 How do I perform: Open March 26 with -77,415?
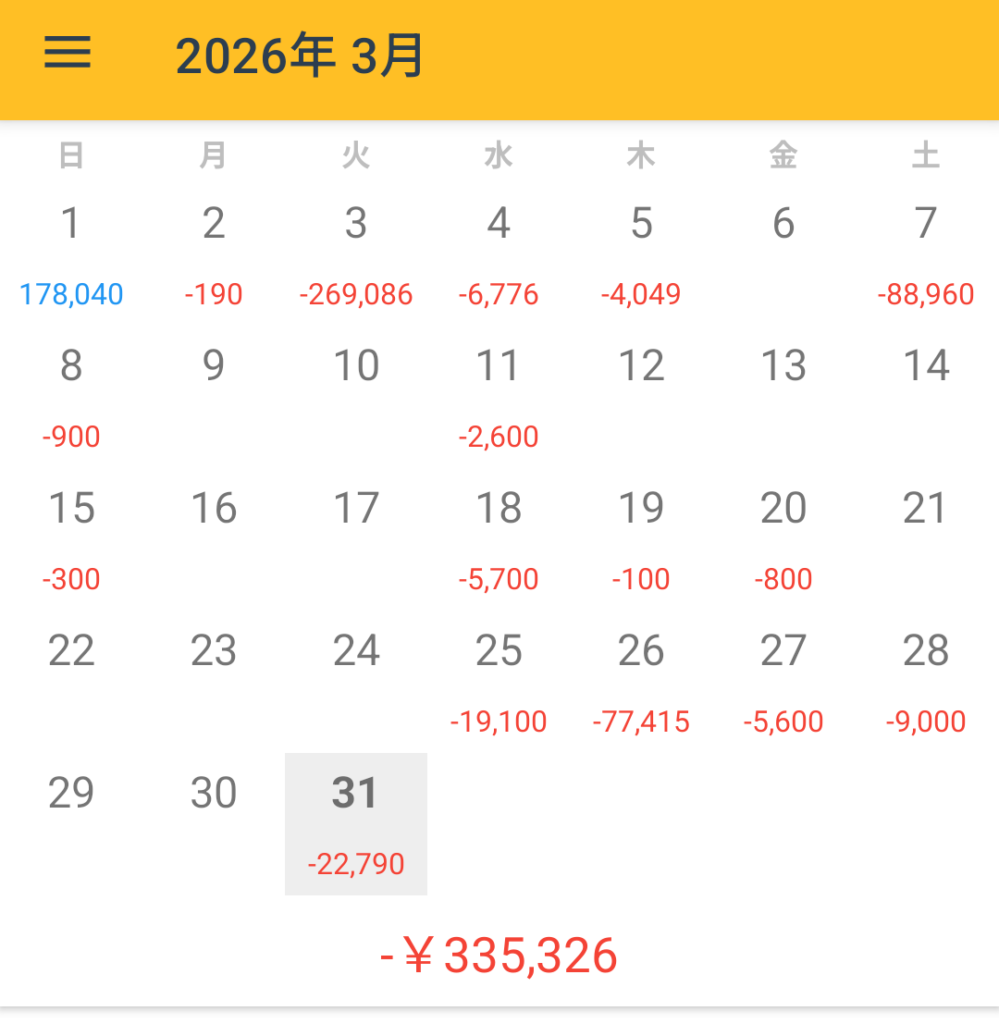(641, 680)
